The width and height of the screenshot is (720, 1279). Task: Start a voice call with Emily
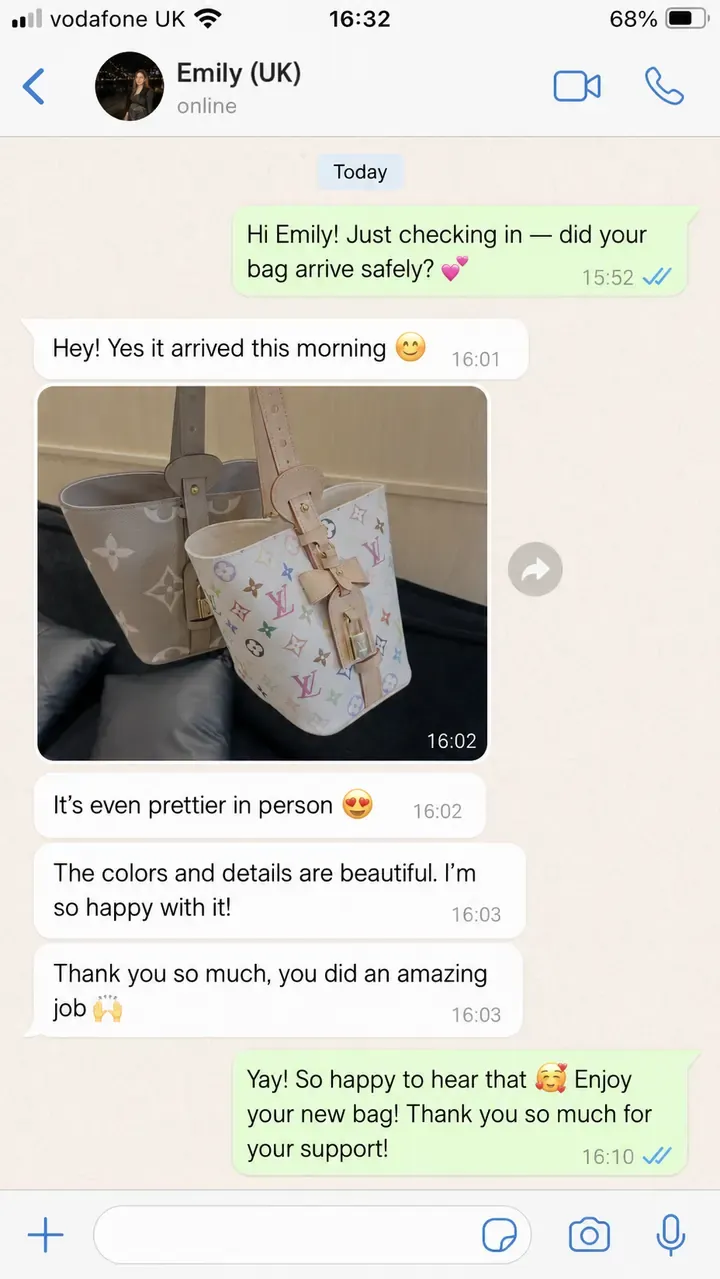pyautogui.click(x=664, y=86)
